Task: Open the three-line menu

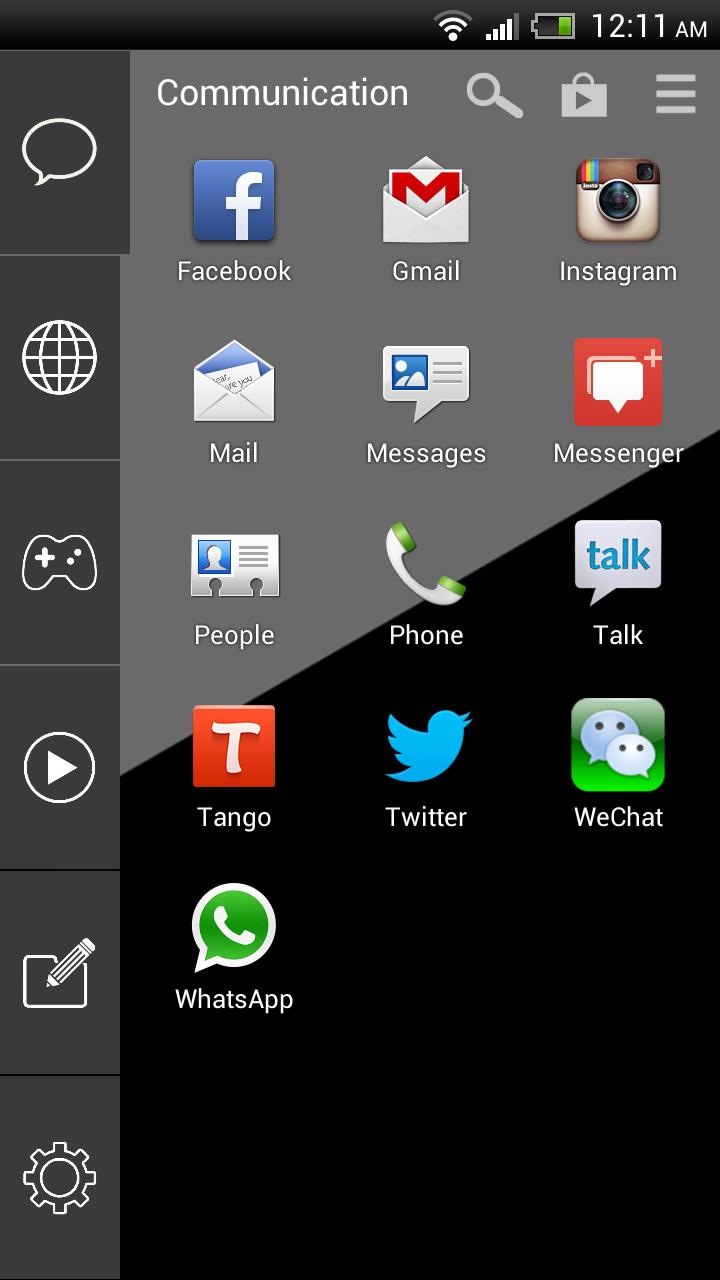Action: 676,95
